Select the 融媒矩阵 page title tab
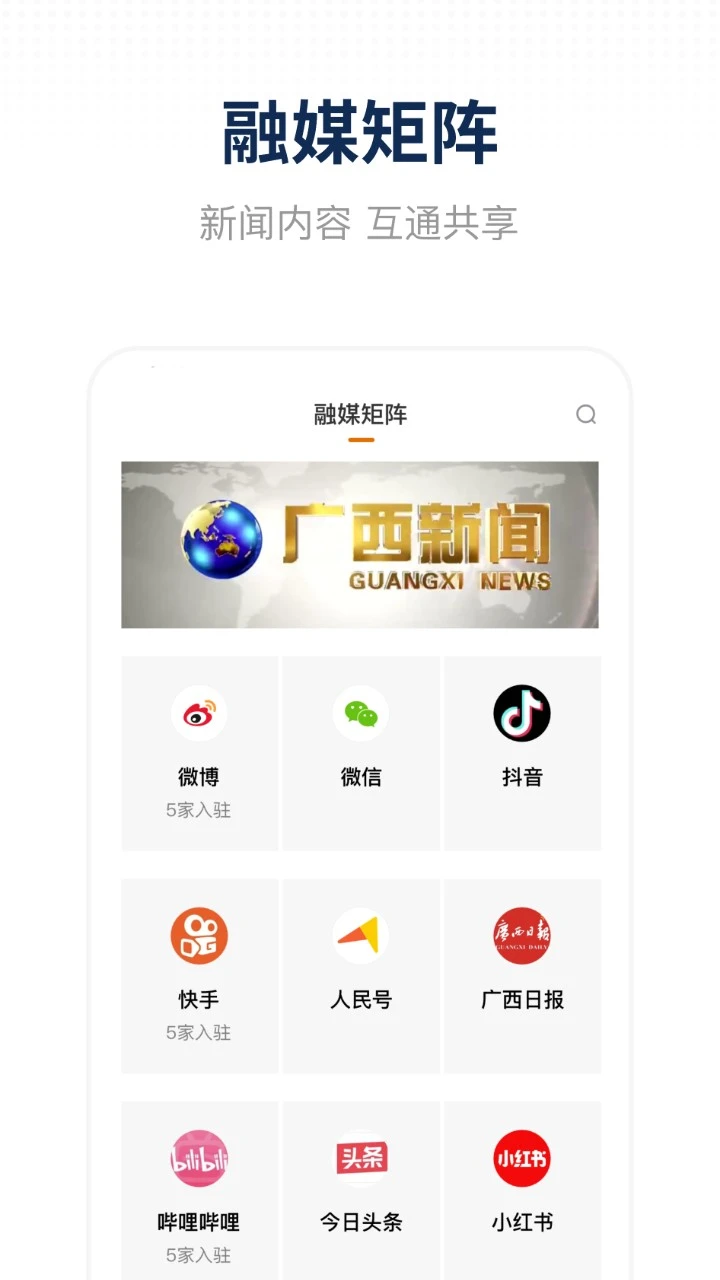 click(360, 413)
